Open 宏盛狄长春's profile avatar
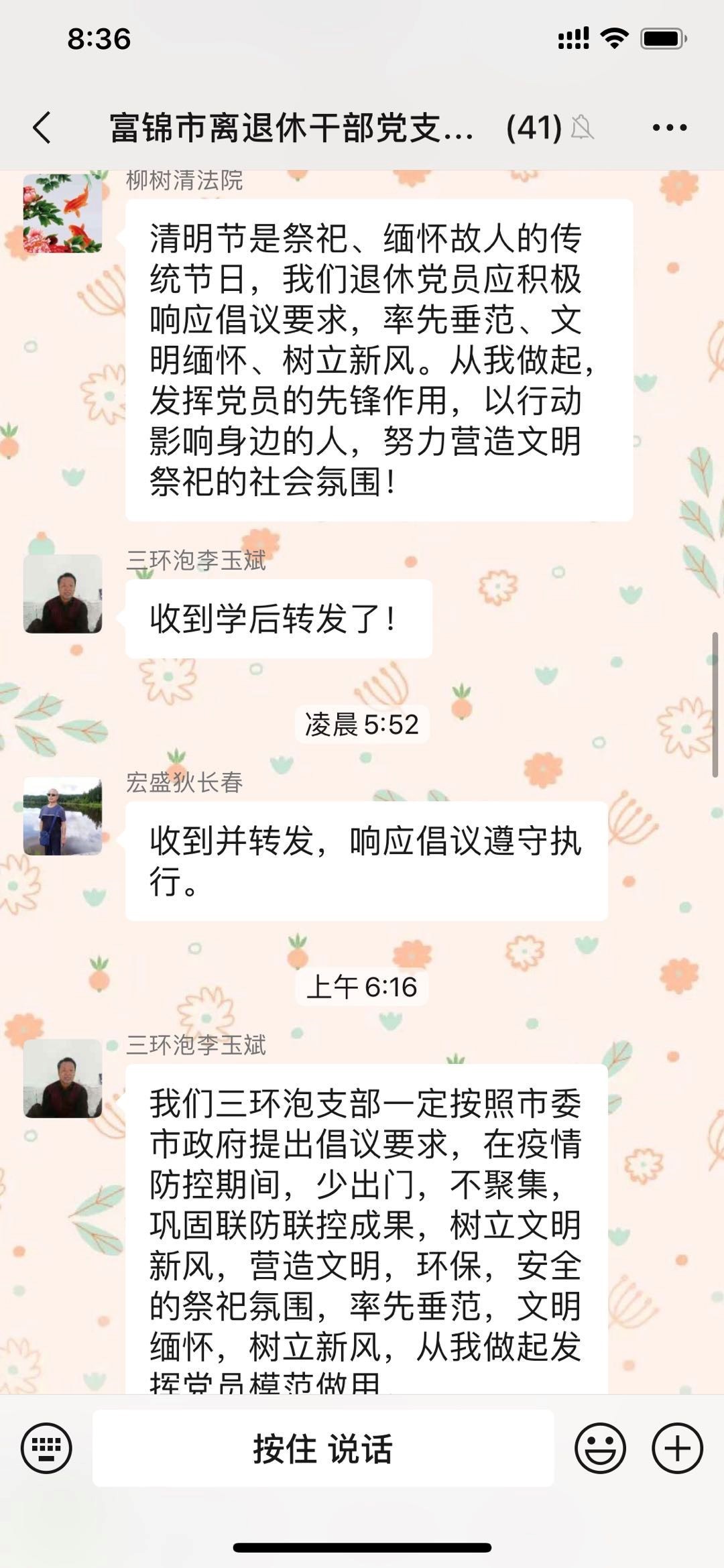 (63, 816)
